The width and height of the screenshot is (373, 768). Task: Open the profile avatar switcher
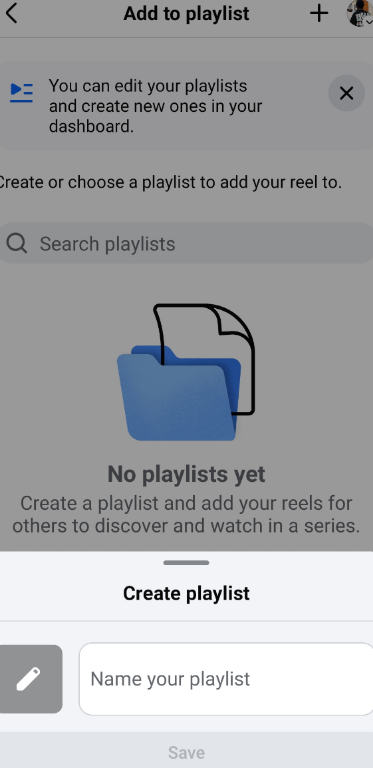(360, 13)
